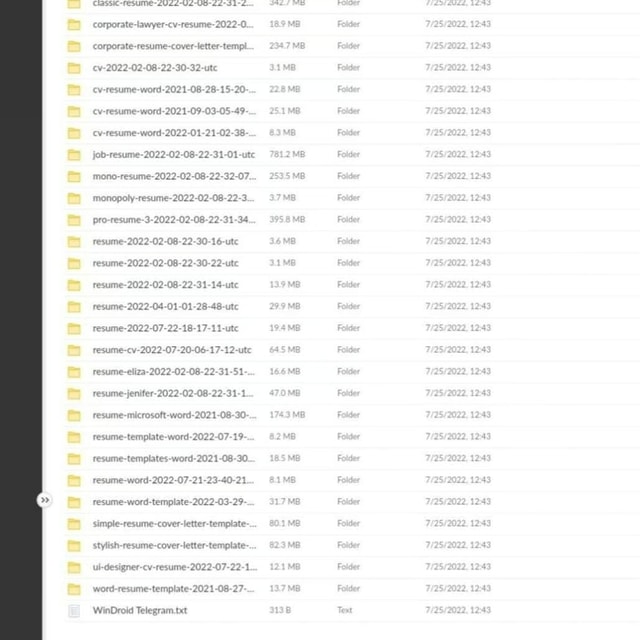640x640 pixels.
Task: Open the mono-resume folder
Action: coord(173,176)
